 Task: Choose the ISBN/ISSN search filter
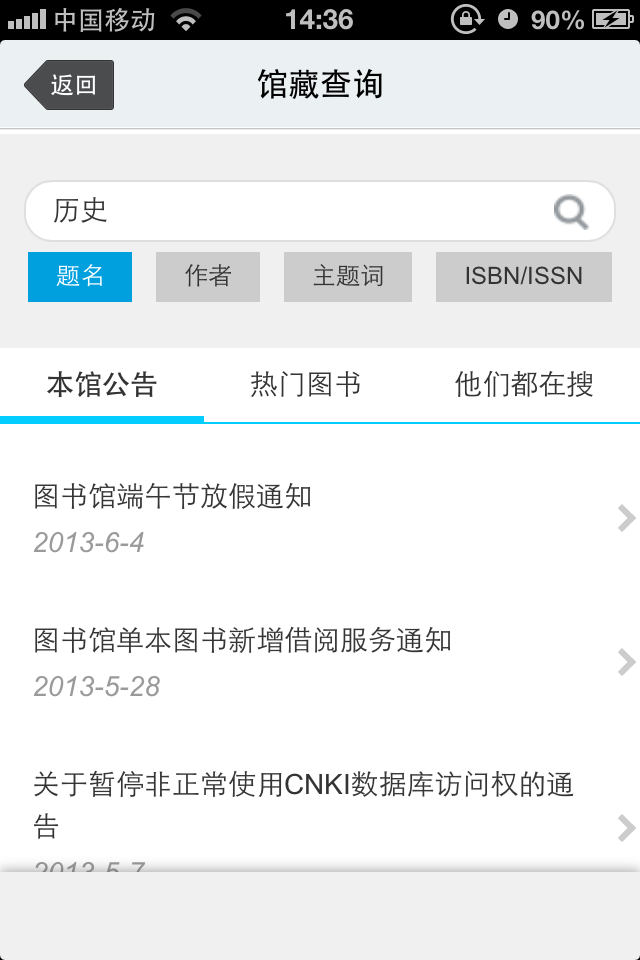point(523,277)
